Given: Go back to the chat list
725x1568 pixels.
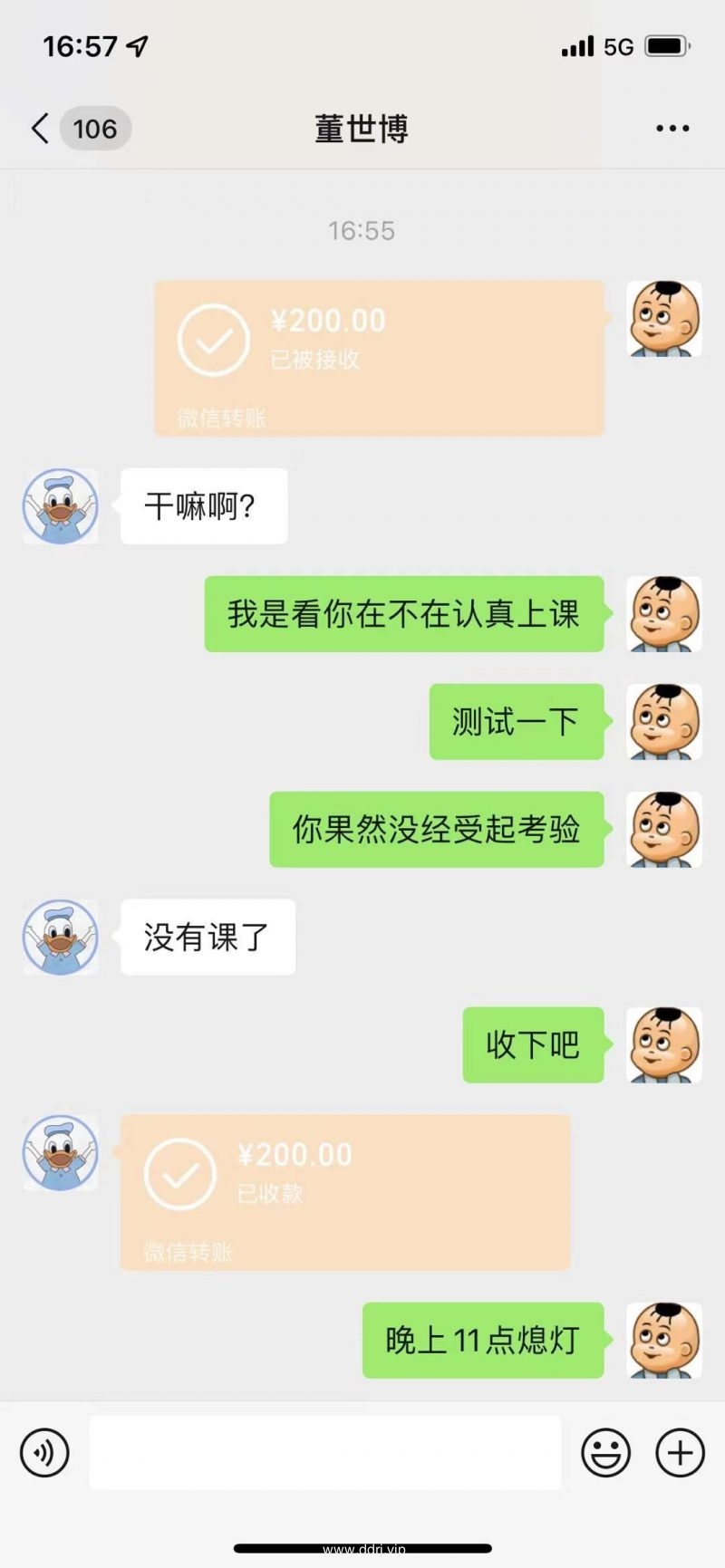Looking at the screenshot, I should (41, 129).
